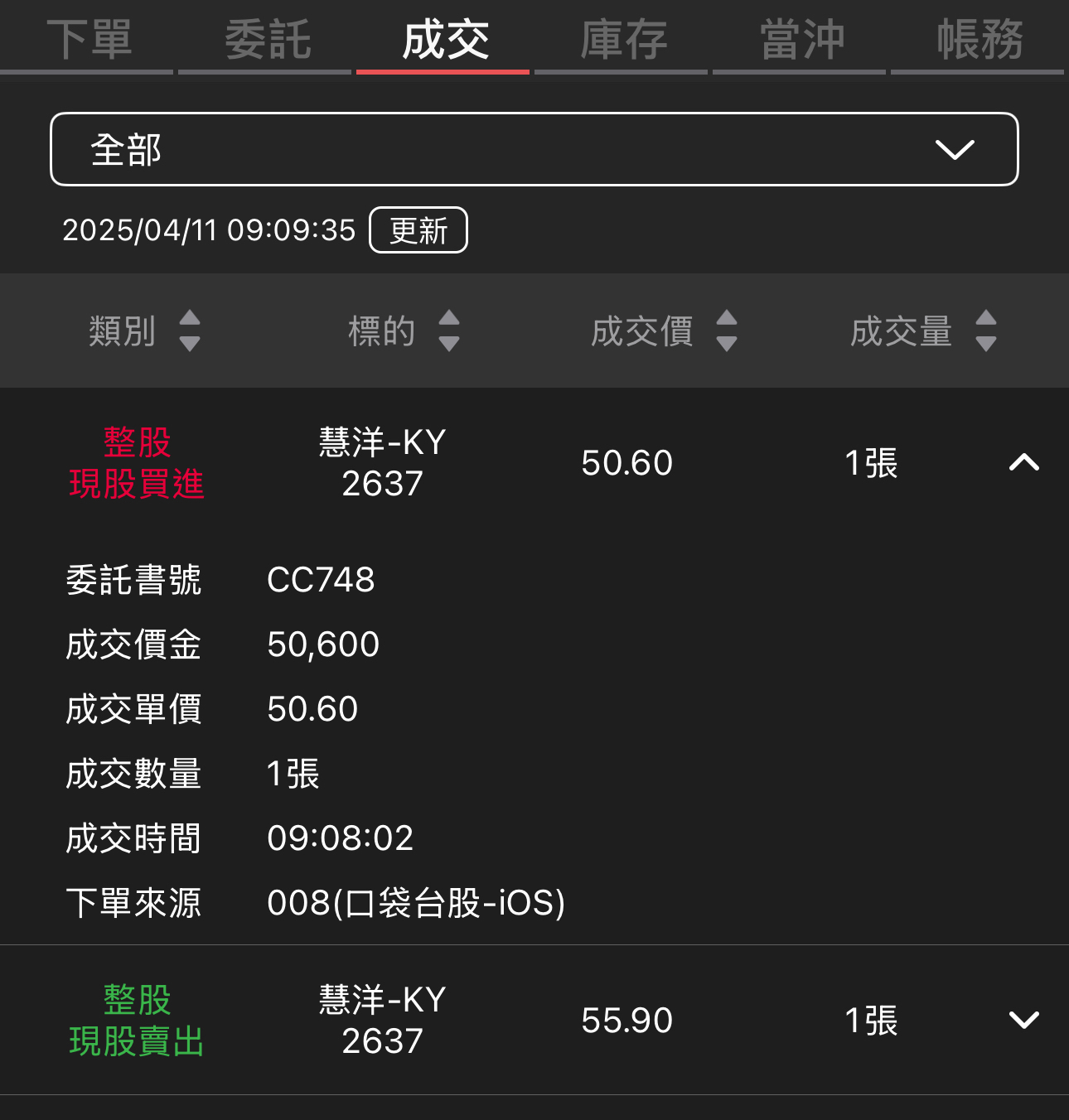Expand the 現股賣出 55.90 trade details
Screen dimensions: 1069x1120
1023,1020
